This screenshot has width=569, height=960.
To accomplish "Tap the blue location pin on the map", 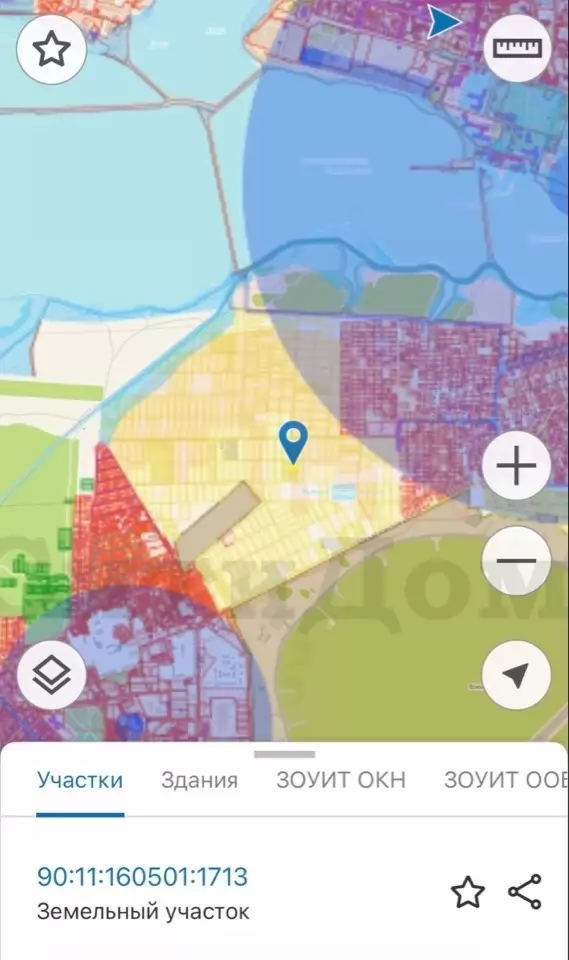I will pos(293,443).
